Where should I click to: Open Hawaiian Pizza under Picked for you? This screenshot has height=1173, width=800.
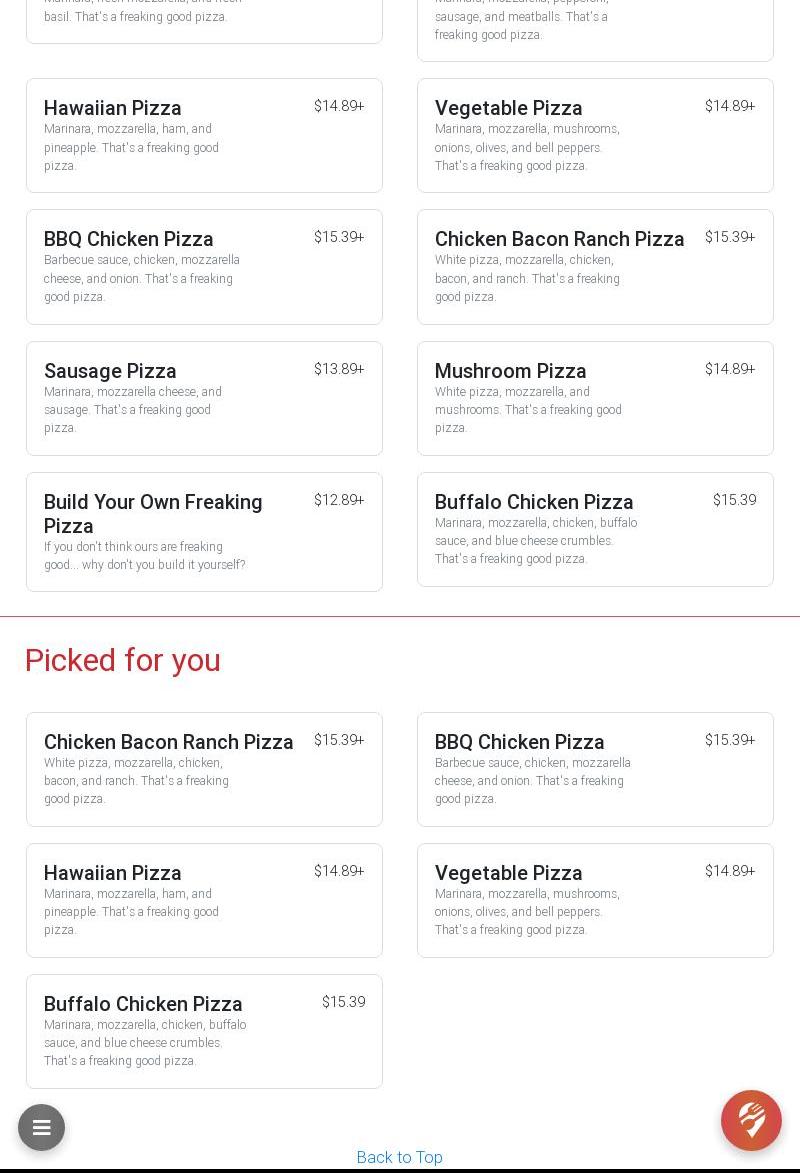(x=204, y=900)
